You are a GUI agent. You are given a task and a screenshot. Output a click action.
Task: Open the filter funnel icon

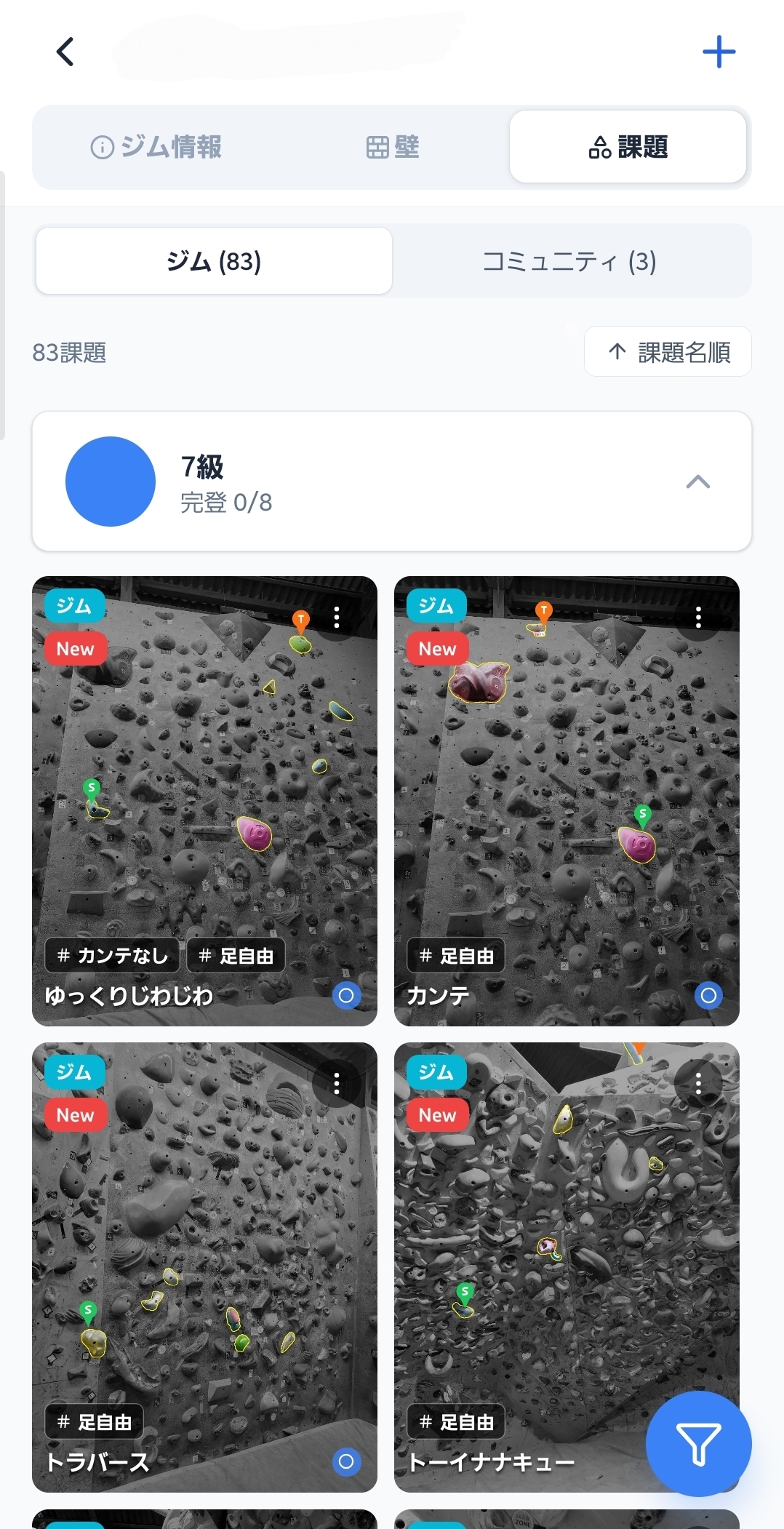point(697,1445)
